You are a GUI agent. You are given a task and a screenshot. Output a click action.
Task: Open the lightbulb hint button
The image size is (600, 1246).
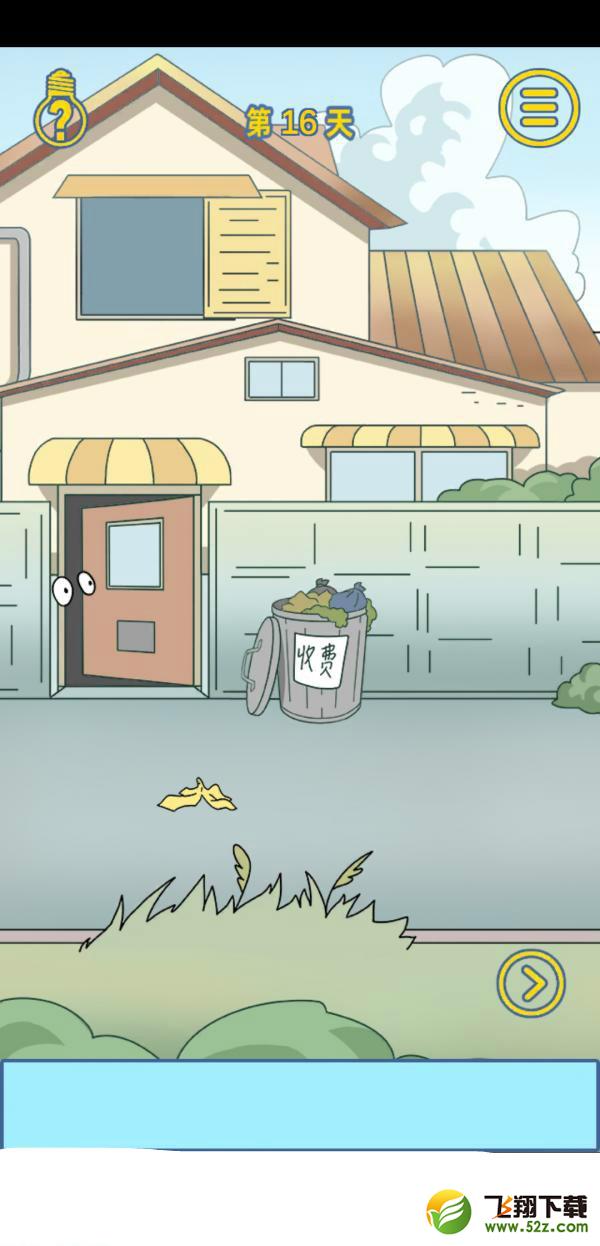61,112
